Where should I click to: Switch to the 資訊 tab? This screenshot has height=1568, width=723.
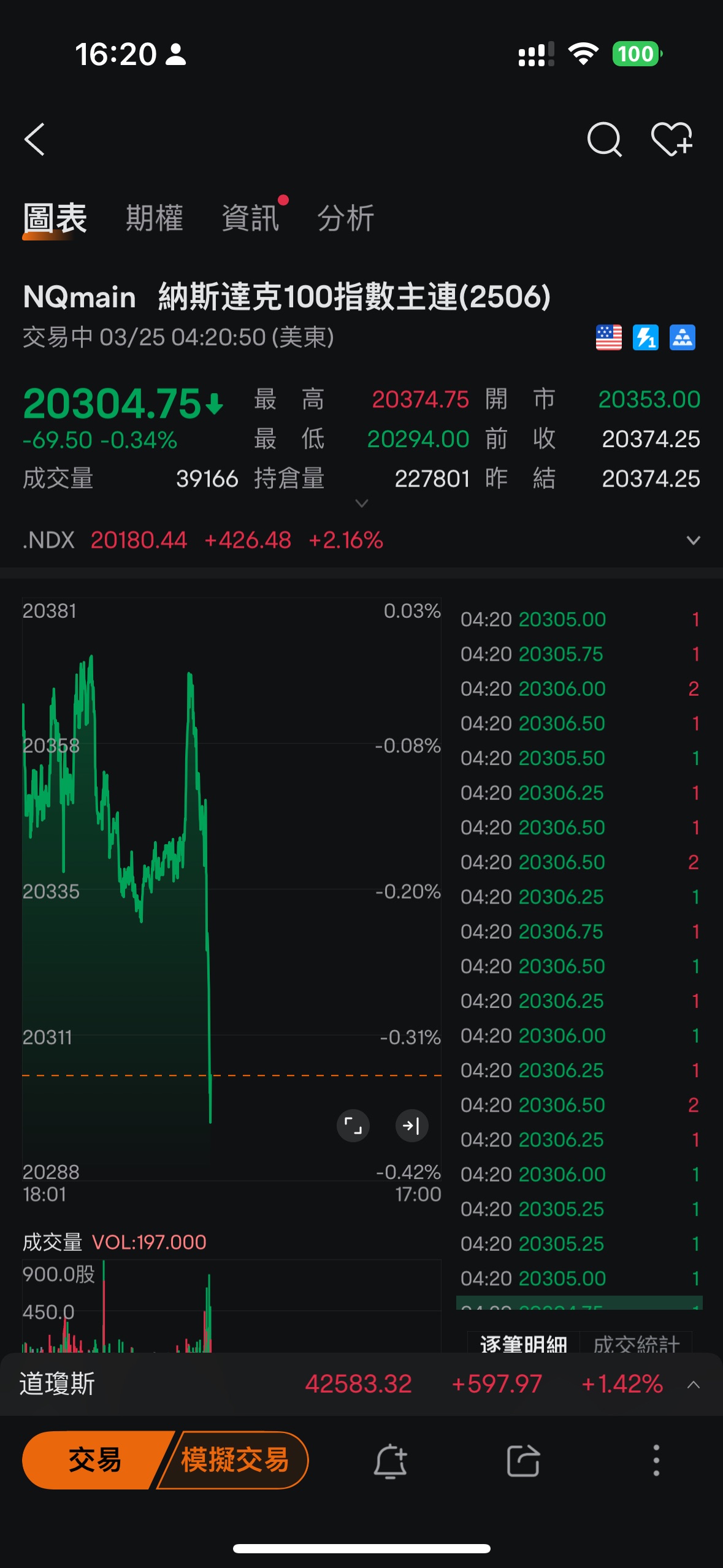tap(251, 218)
